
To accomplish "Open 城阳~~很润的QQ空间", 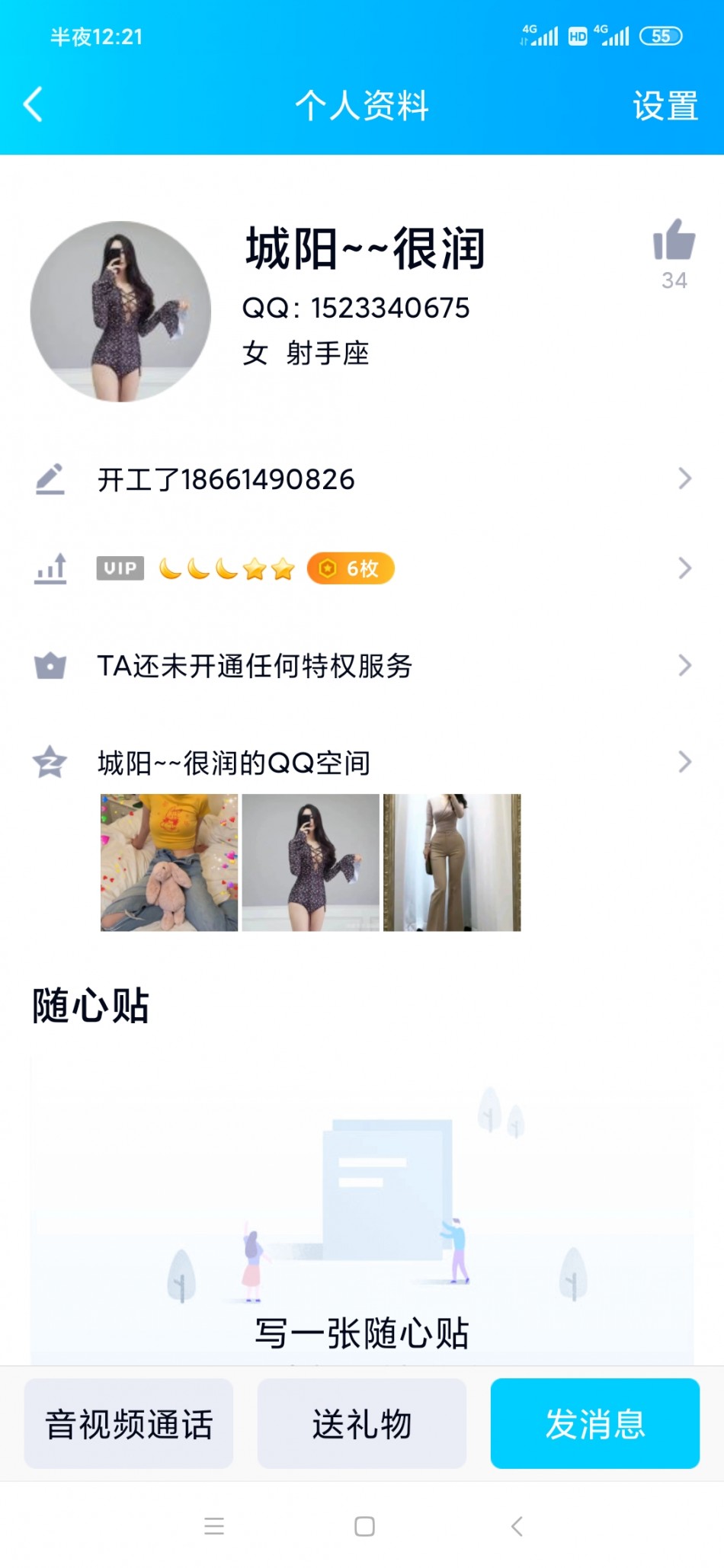I will [x=362, y=762].
